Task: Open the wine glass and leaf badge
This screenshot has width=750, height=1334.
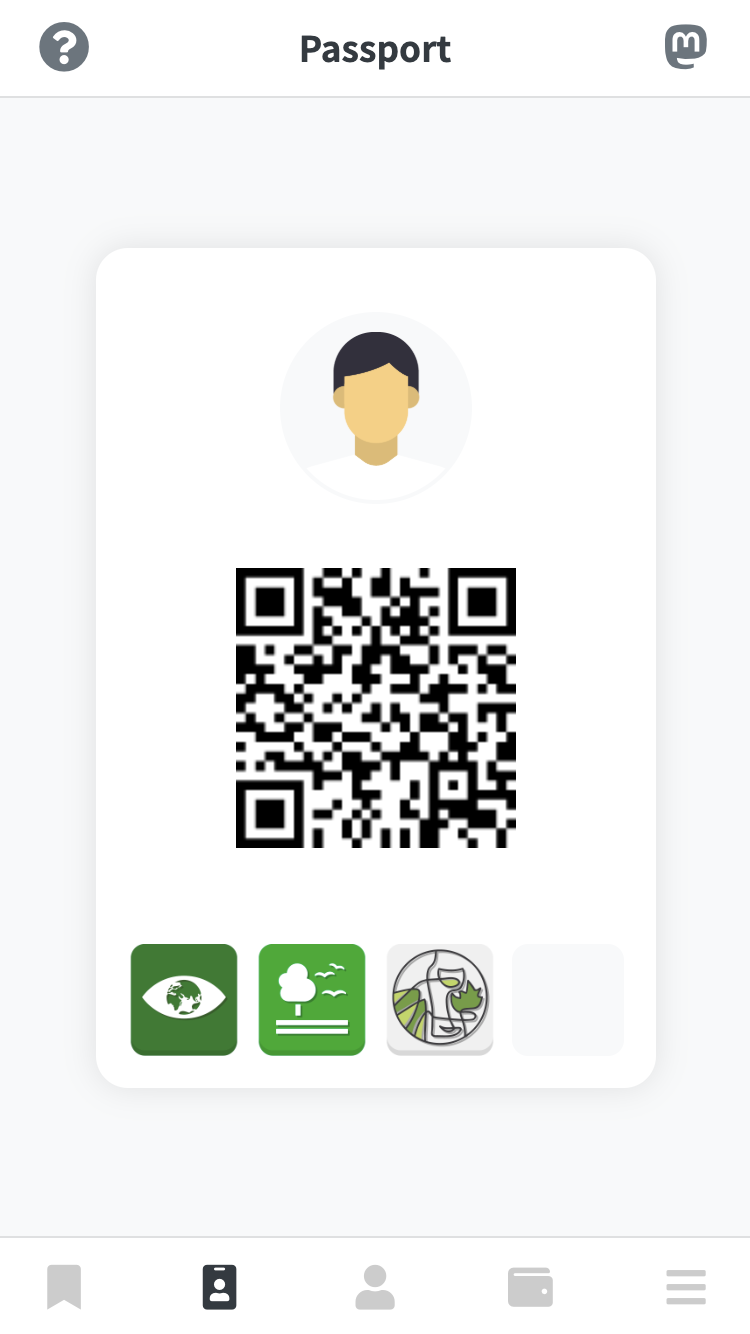Action: point(440,999)
